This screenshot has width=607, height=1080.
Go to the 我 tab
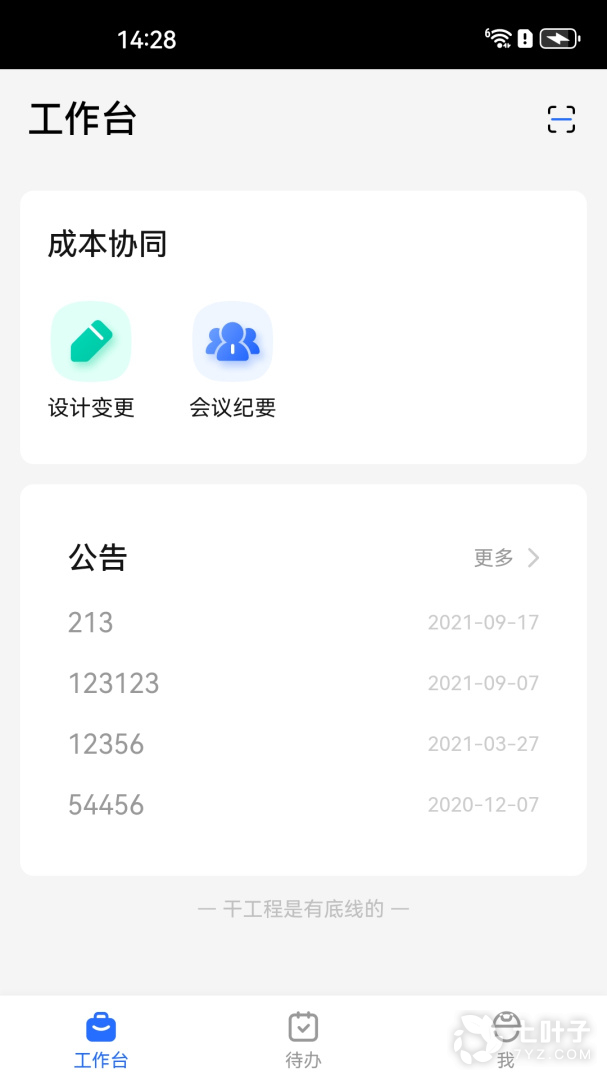click(506, 1038)
